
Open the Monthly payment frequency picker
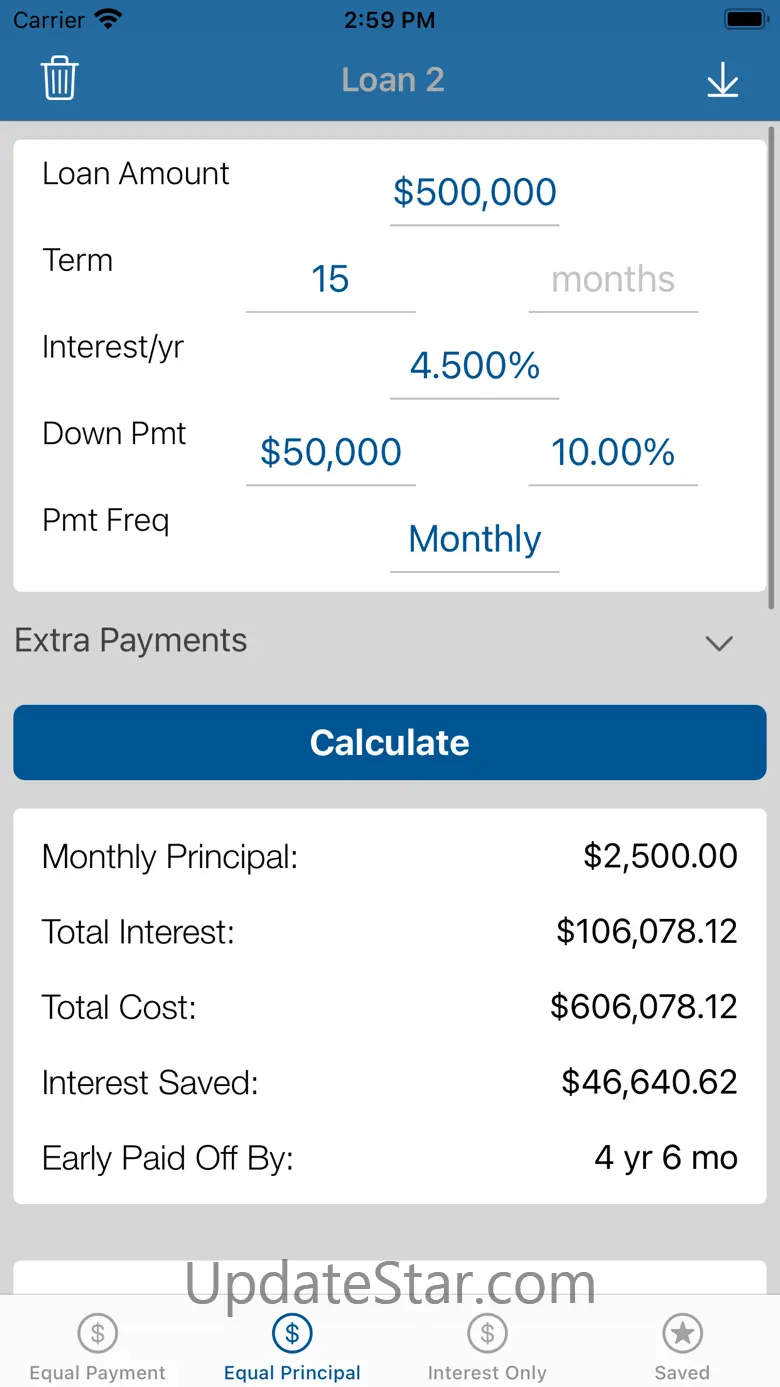(474, 540)
